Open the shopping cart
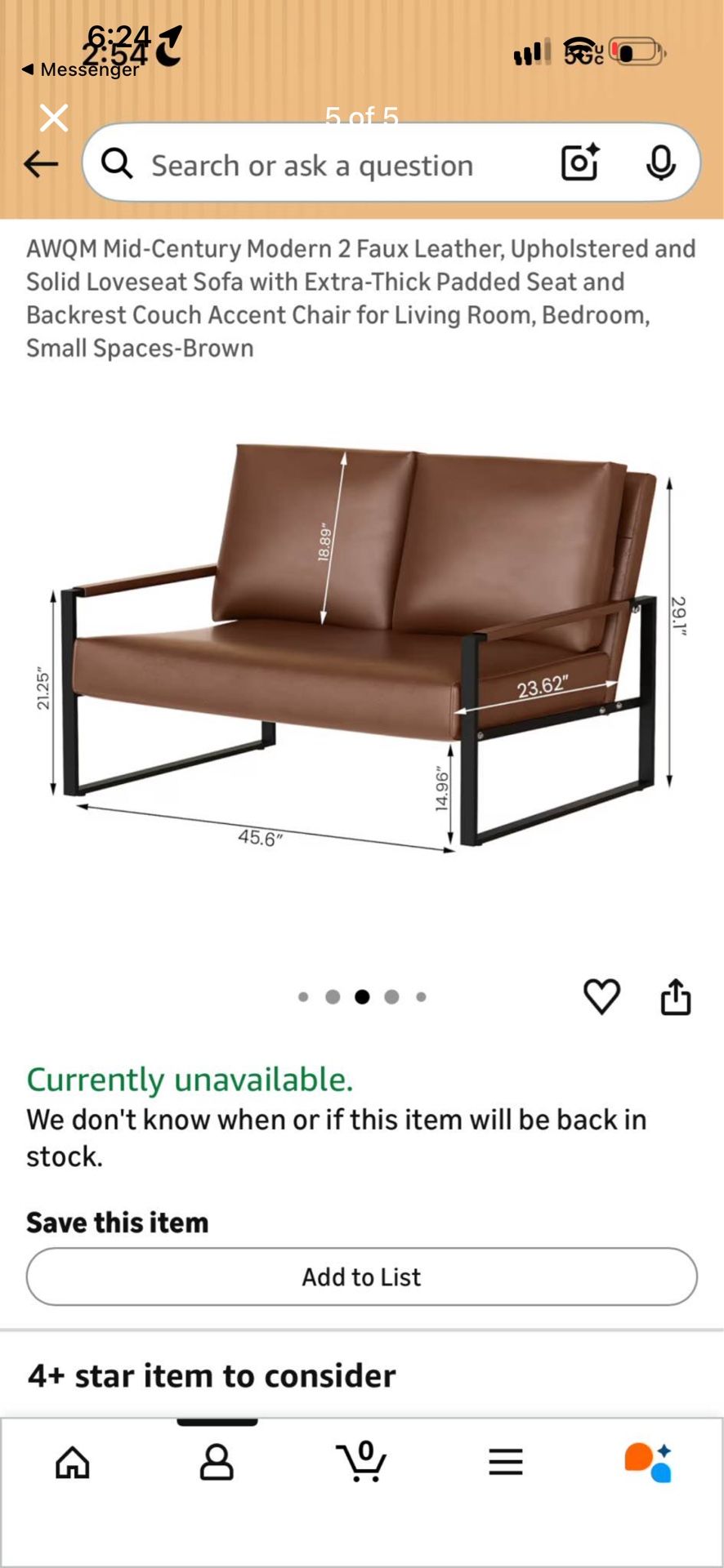Screen dimensions: 724x1568 362,1463
